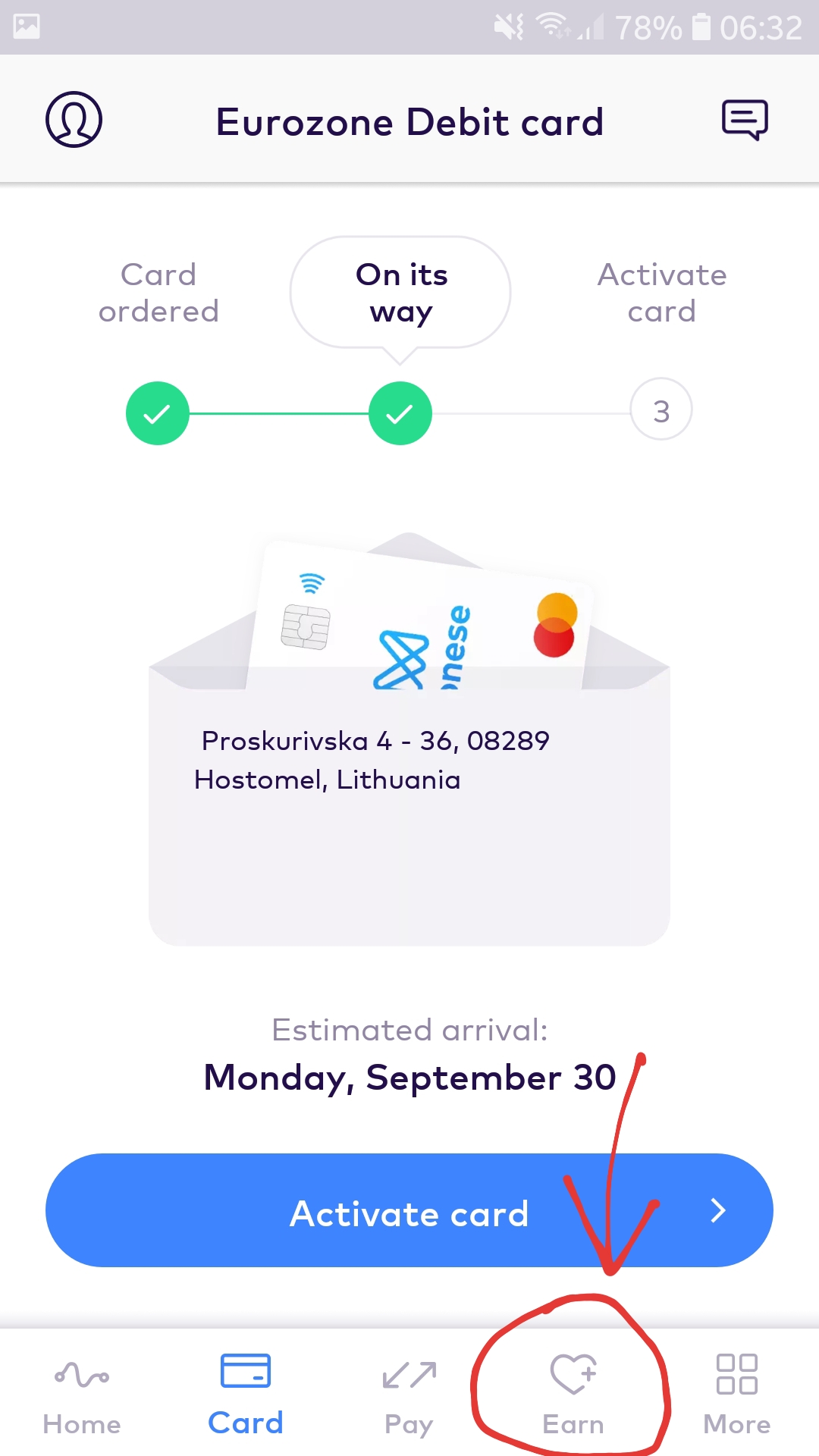This screenshot has height=1456, width=819.
Task: Select the Card tab
Action: pyautogui.click(x=246, y=1395)
